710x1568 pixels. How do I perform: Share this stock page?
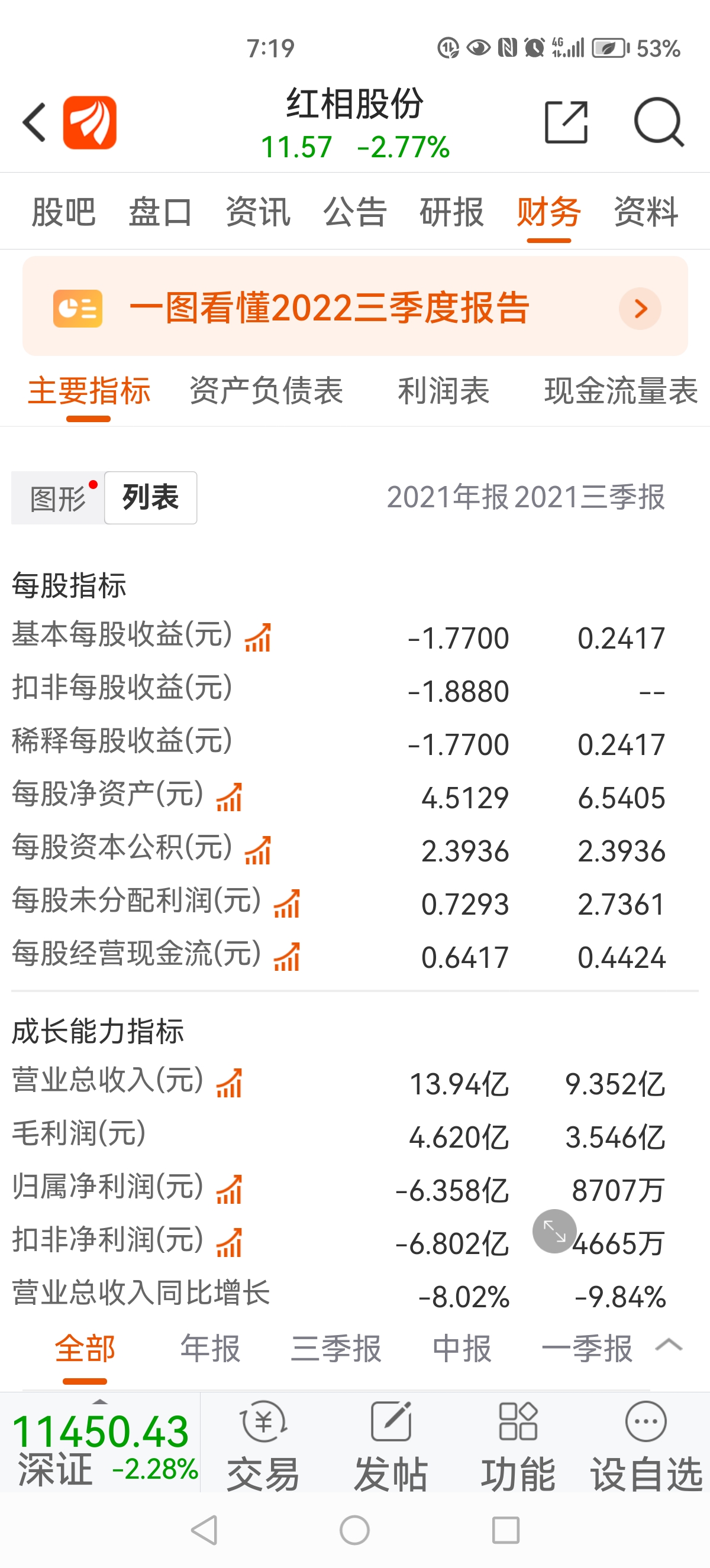[566, 122]
